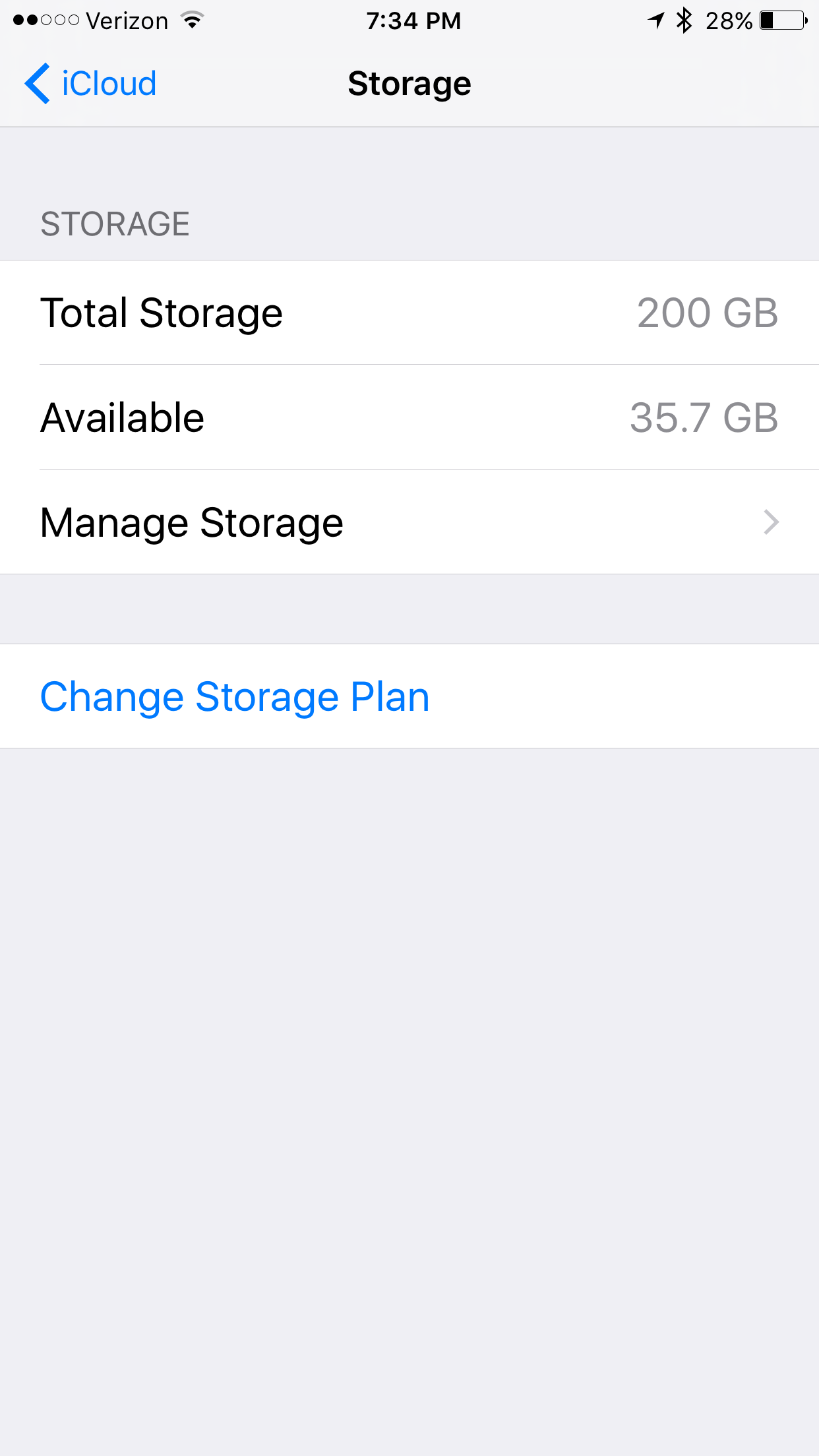This screenshot has width=819, height=1456.
Task: Open Manage Storage
Action: pyautogui.click(x=409, y=522)
